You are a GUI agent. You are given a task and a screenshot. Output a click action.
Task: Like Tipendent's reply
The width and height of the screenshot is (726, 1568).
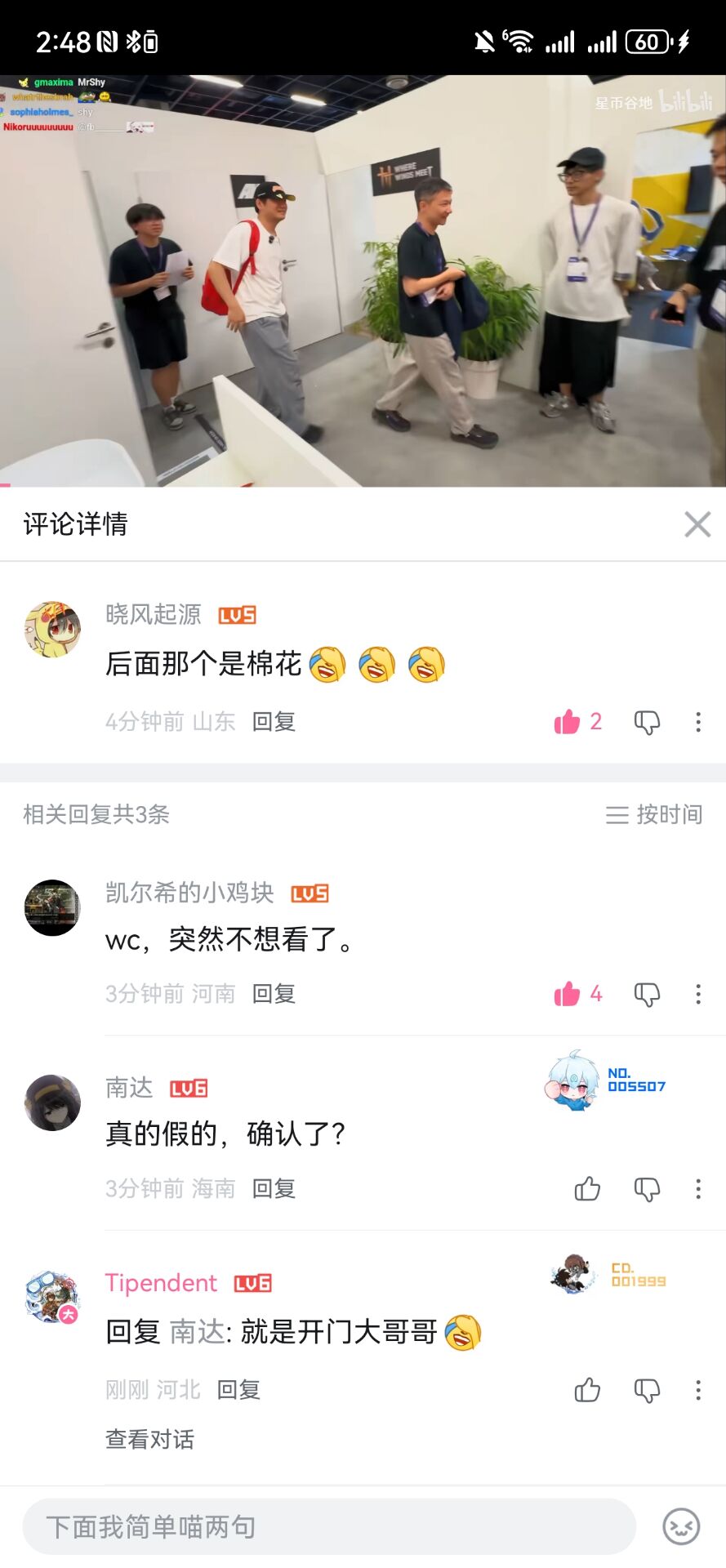(587, 1390)
